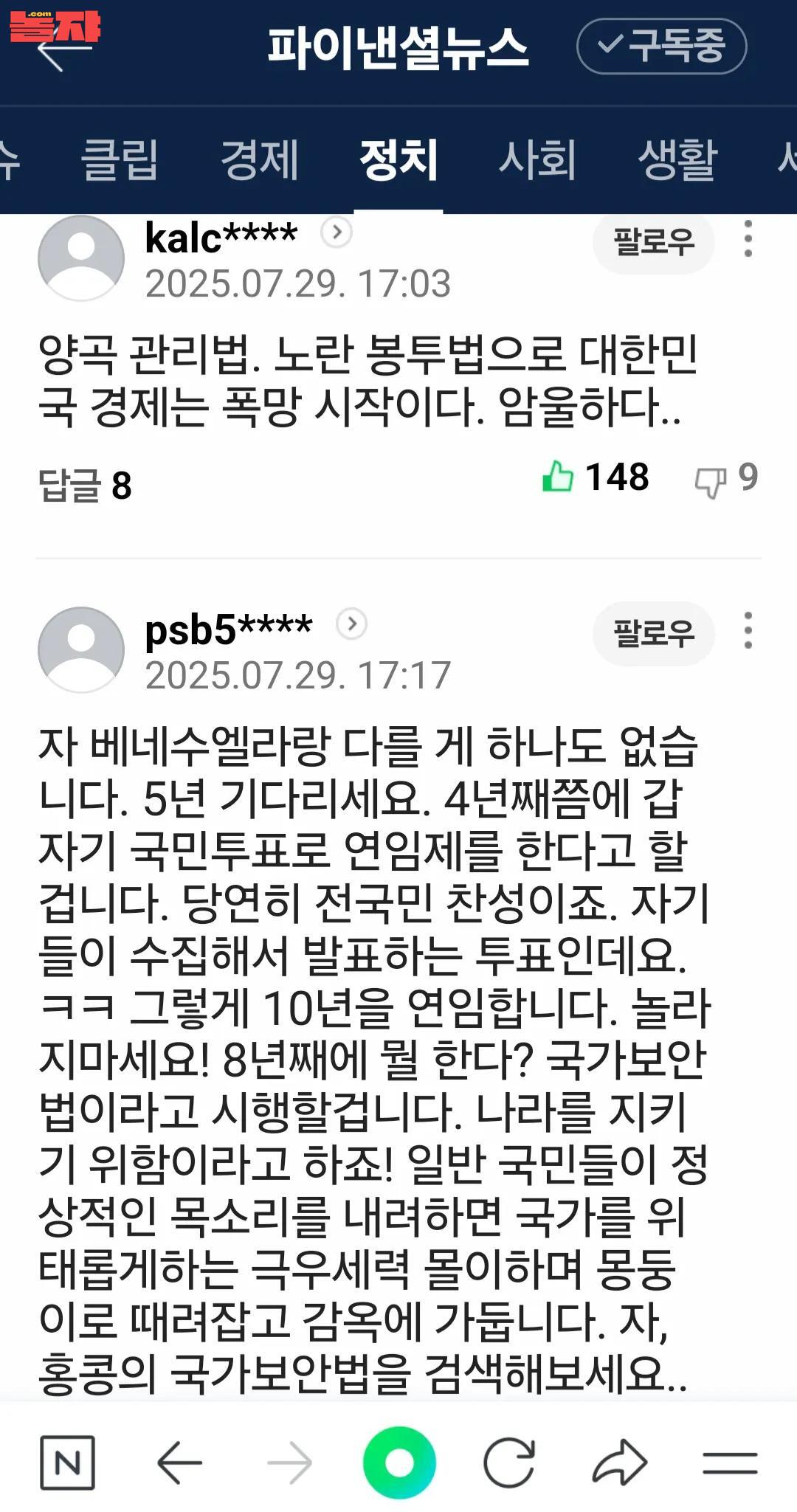Switch to the 클립 tab
797x1512 pixels.
(119, 159)
